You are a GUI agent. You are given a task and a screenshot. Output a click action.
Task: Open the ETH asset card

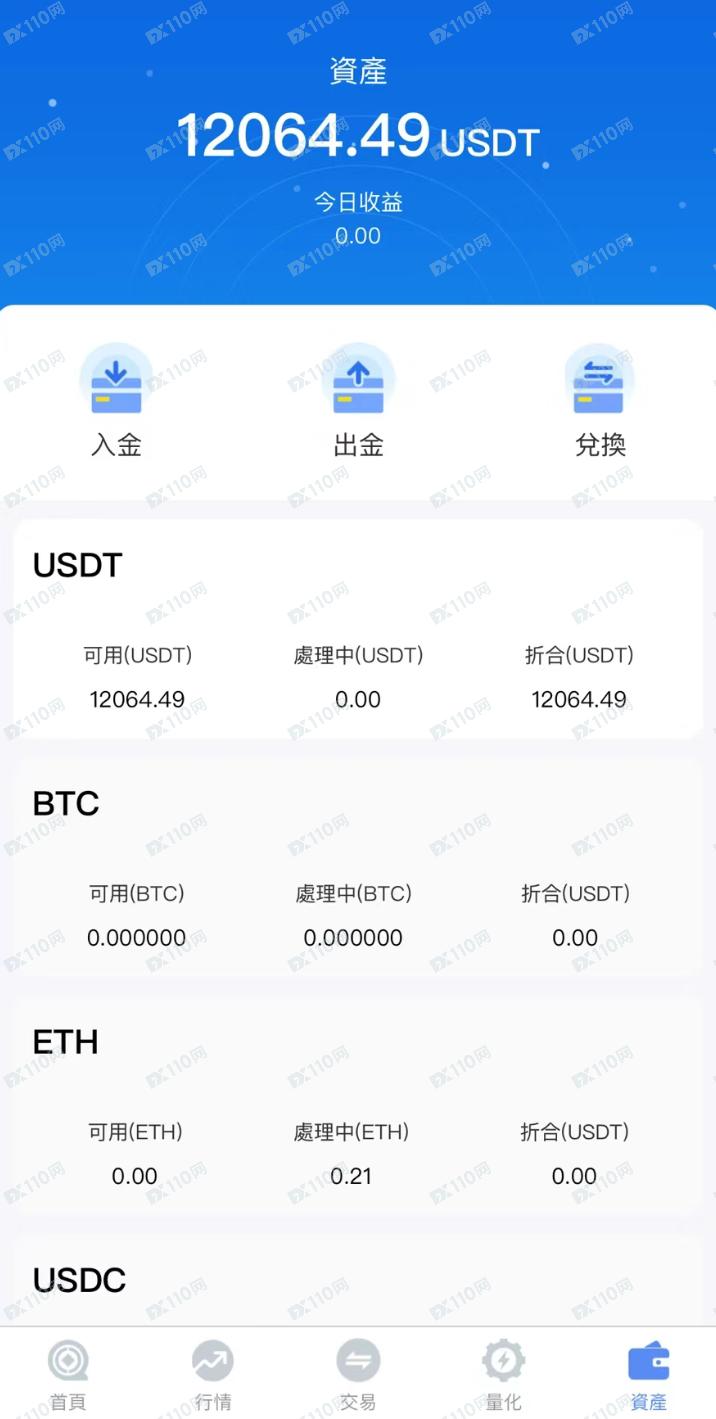358,1105
